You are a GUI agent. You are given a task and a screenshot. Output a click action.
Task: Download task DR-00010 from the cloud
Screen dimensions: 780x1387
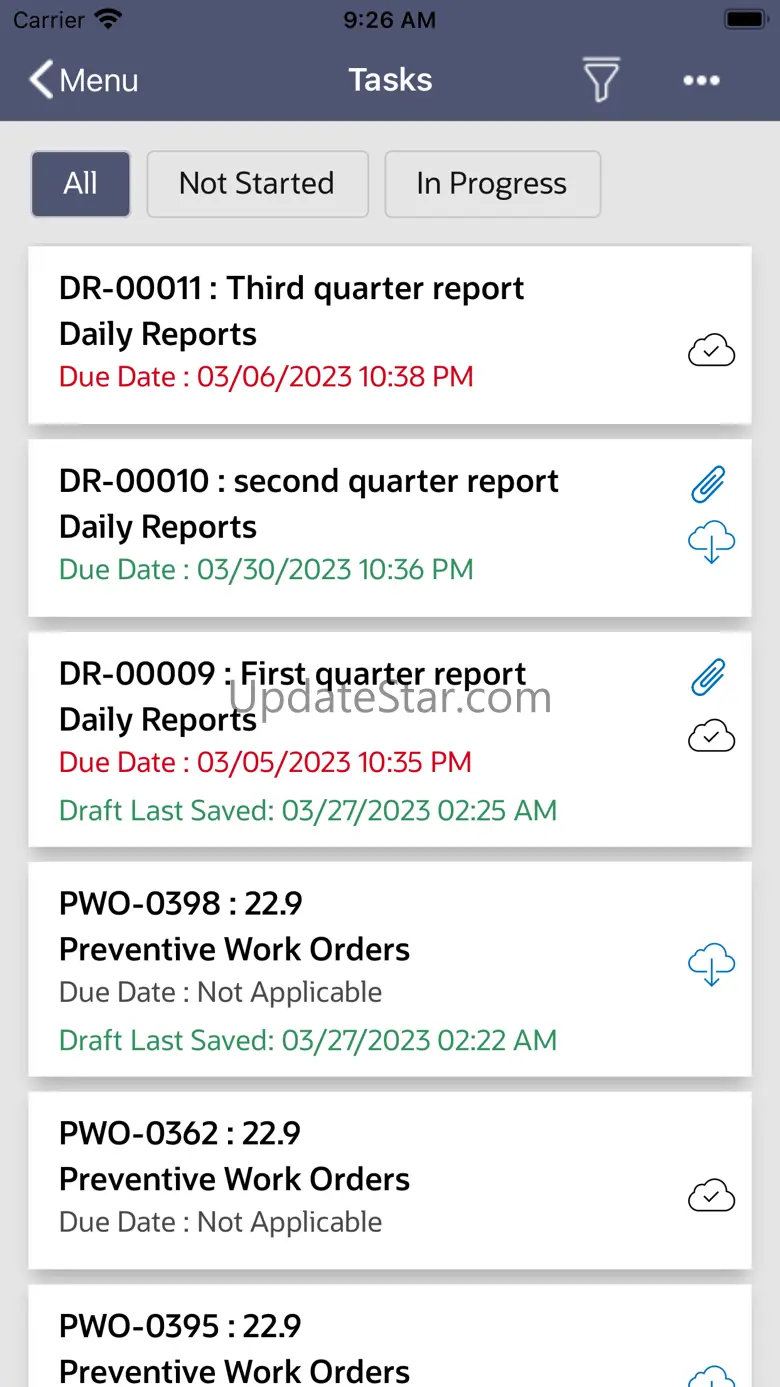pyautogui.click(x=711, y=542)
